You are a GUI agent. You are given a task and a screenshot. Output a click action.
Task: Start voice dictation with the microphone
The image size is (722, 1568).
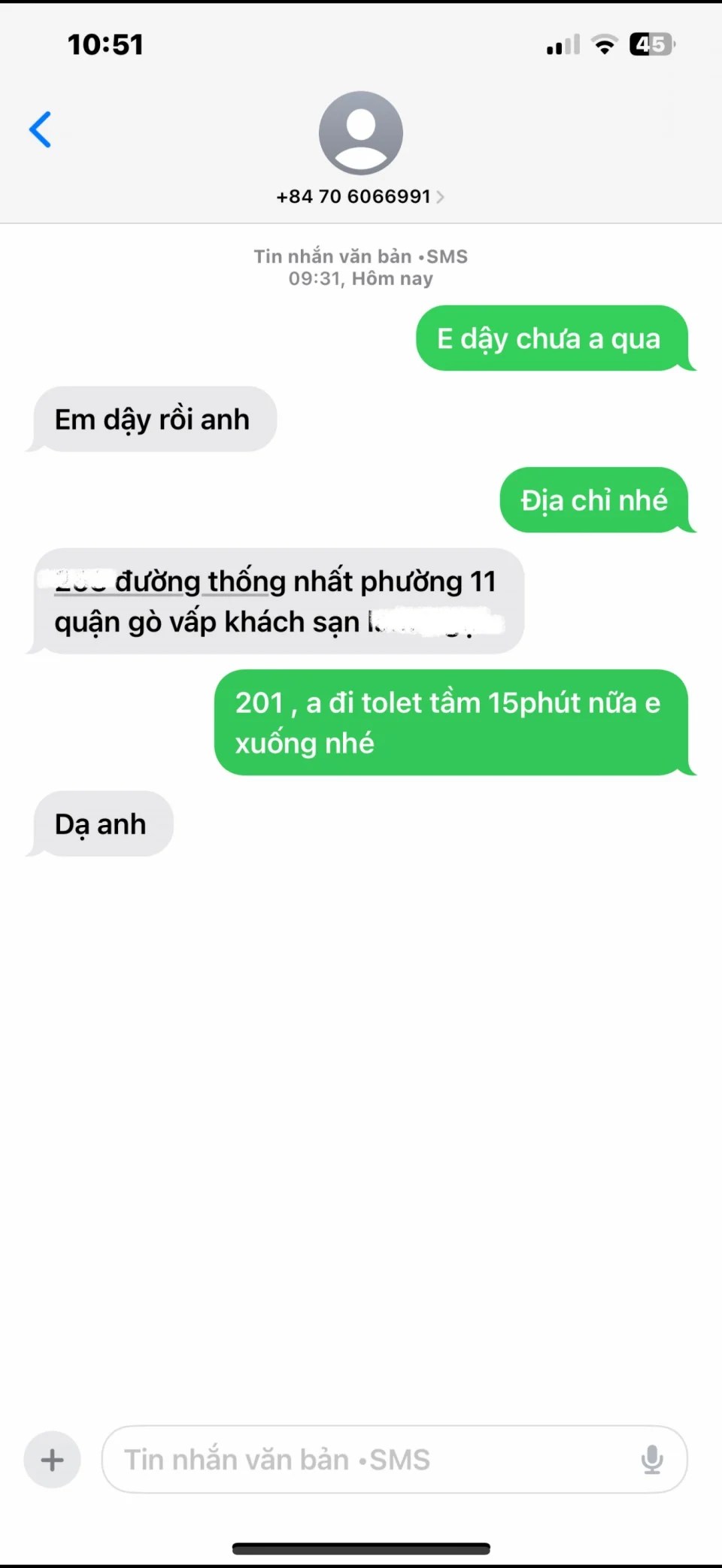pos(651,1460)
